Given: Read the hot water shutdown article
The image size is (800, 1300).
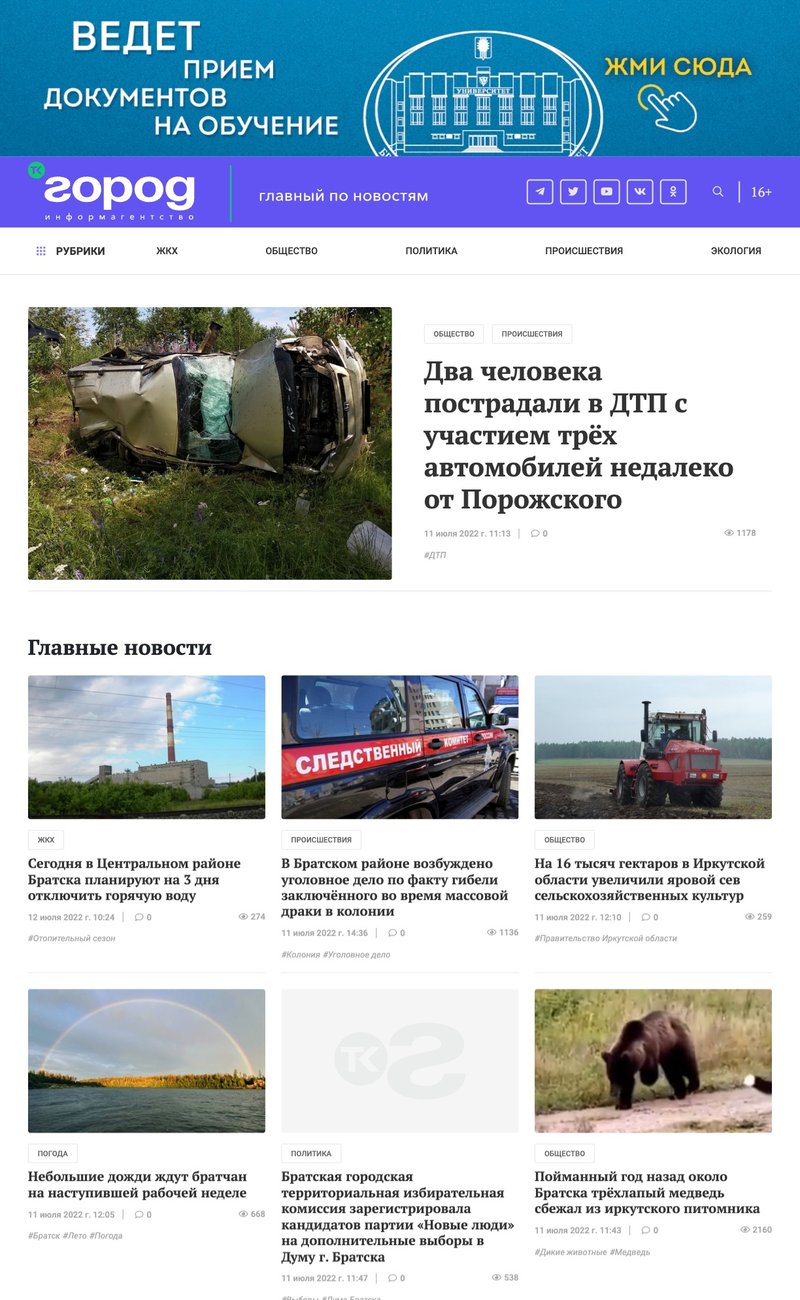Looking at the screenshot, I should coord(134,879).
